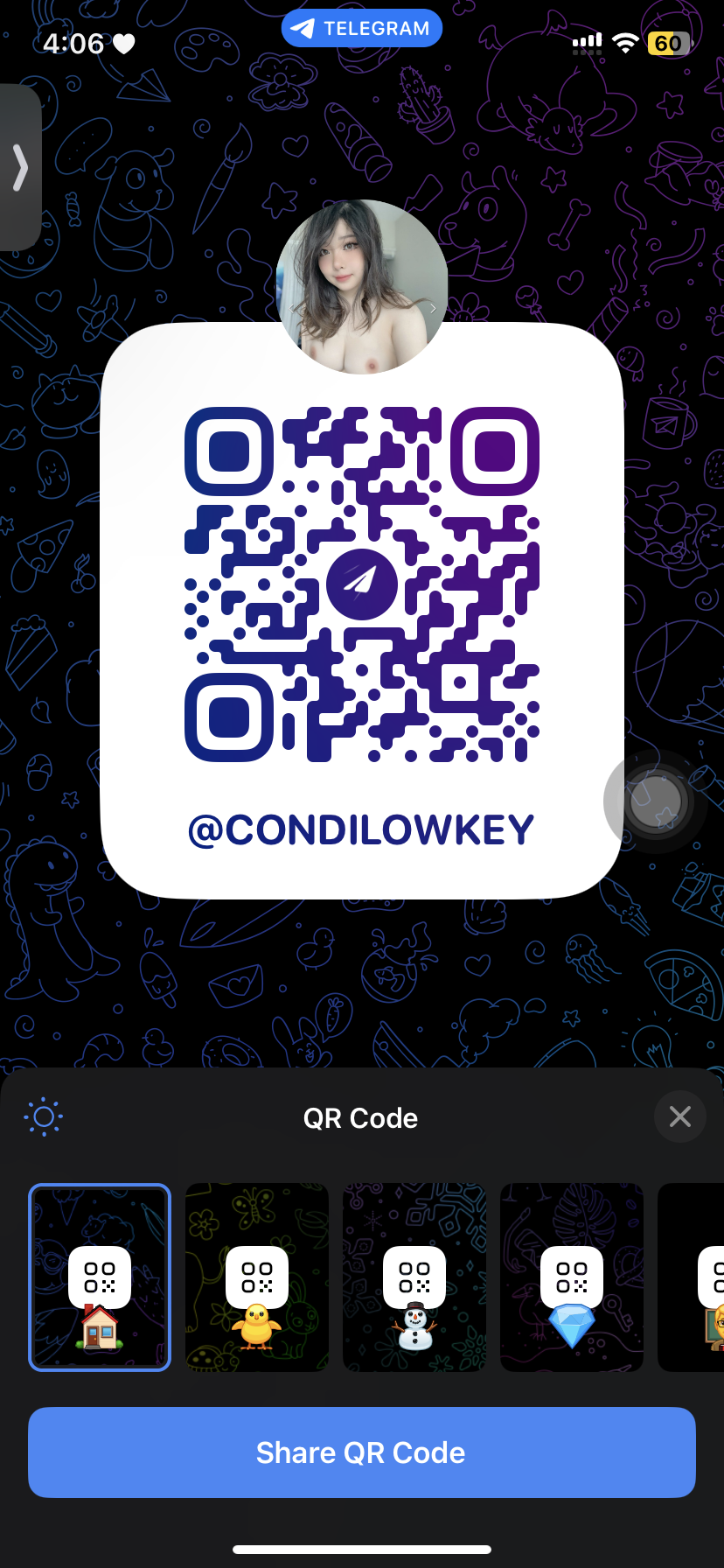Image resolution: width=724 pixels, height=1568 pixels.
Task: Pick the snowman QR theme
Action: (414, 1277)
